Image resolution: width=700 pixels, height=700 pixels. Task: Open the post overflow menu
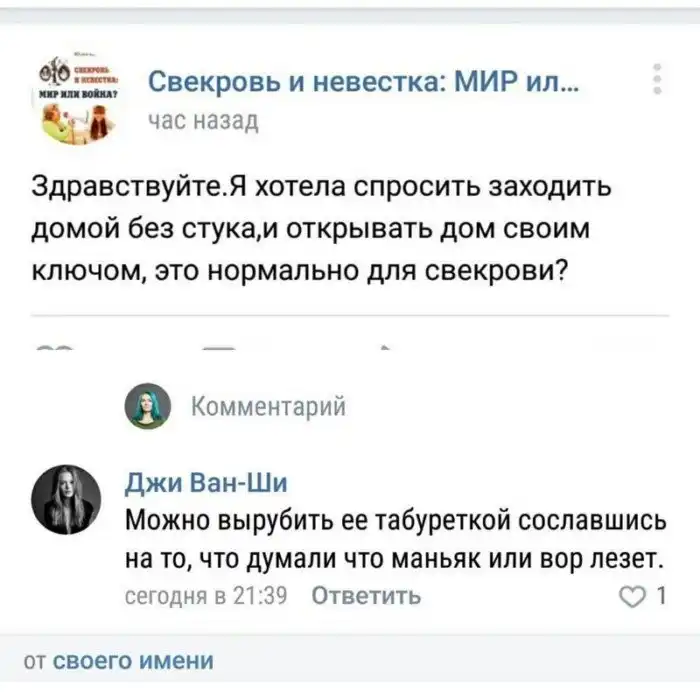pos(657,79)
